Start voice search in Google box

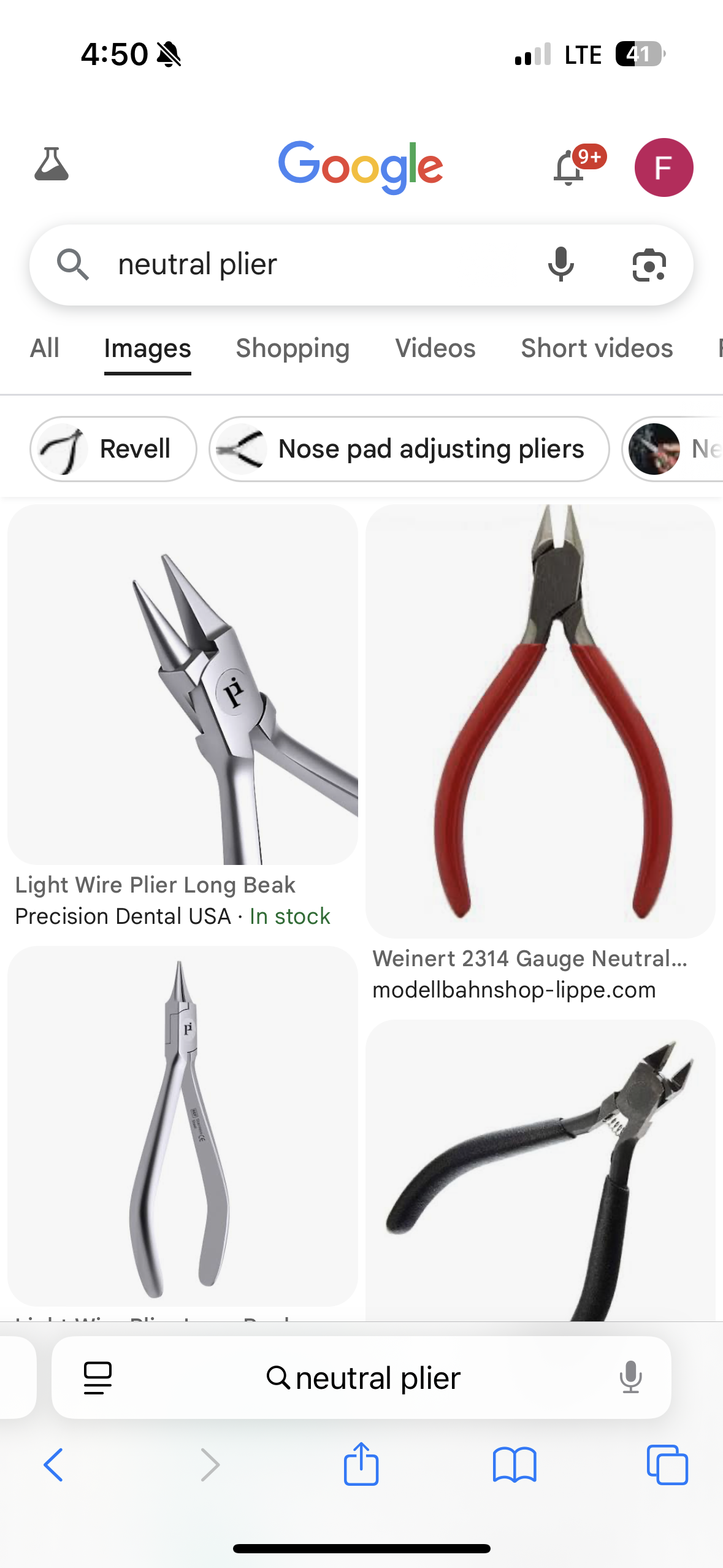tap(560, 264)
